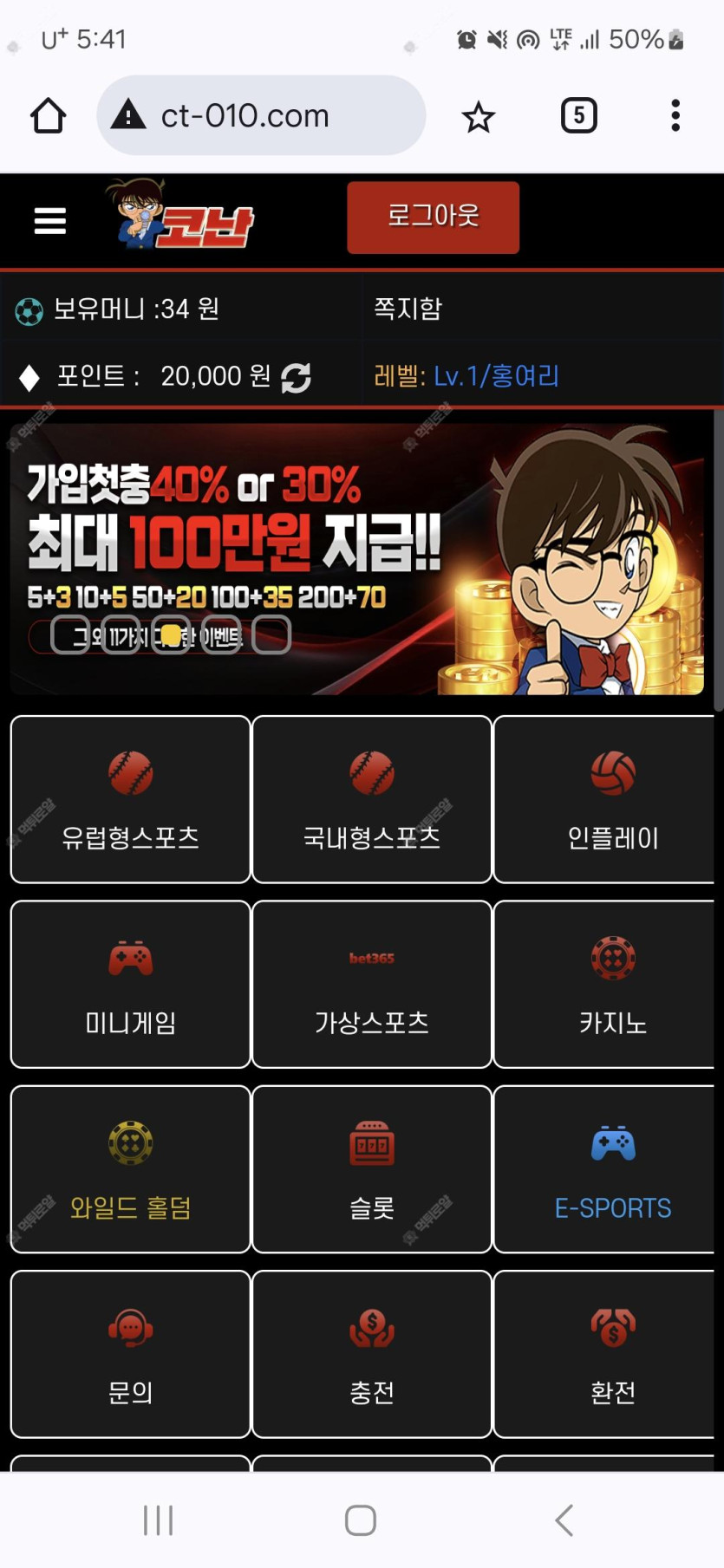The image size is (724, 1568).
Task: Open 가상스포츠 section
Action: click(x=372, y=985)
